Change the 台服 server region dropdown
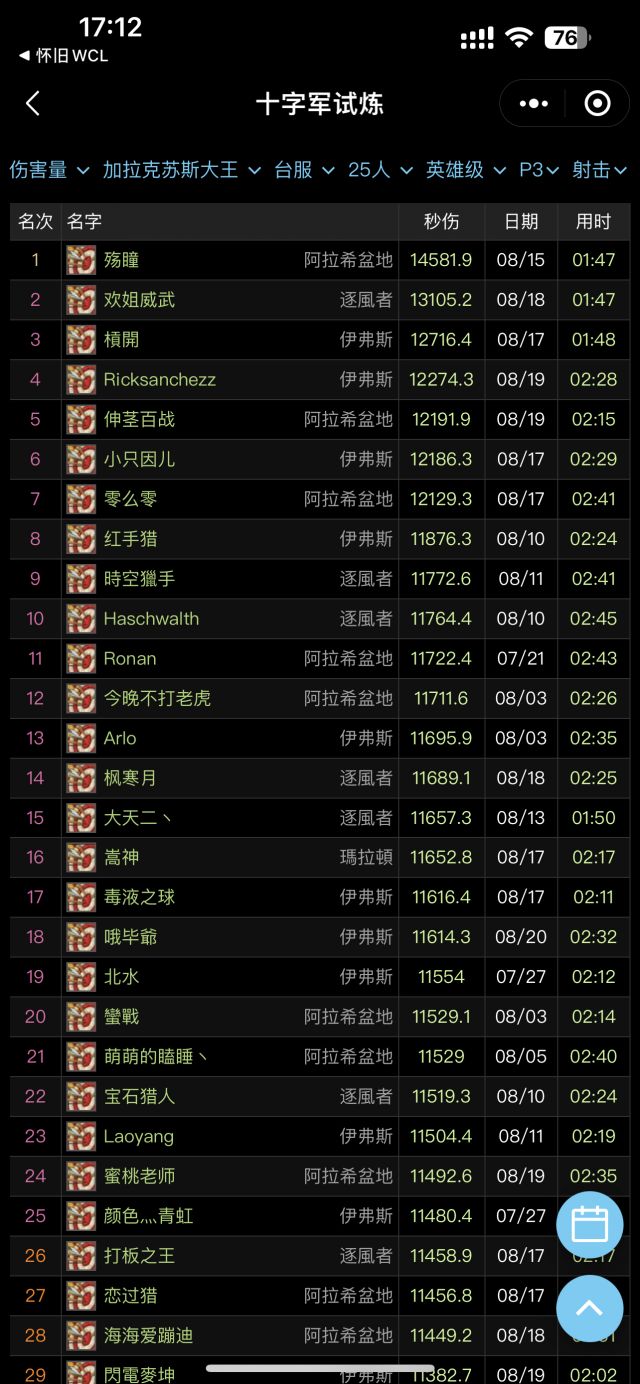This screenshot has width=640, height=1384. pyautogui.click(x=304, y=170)
